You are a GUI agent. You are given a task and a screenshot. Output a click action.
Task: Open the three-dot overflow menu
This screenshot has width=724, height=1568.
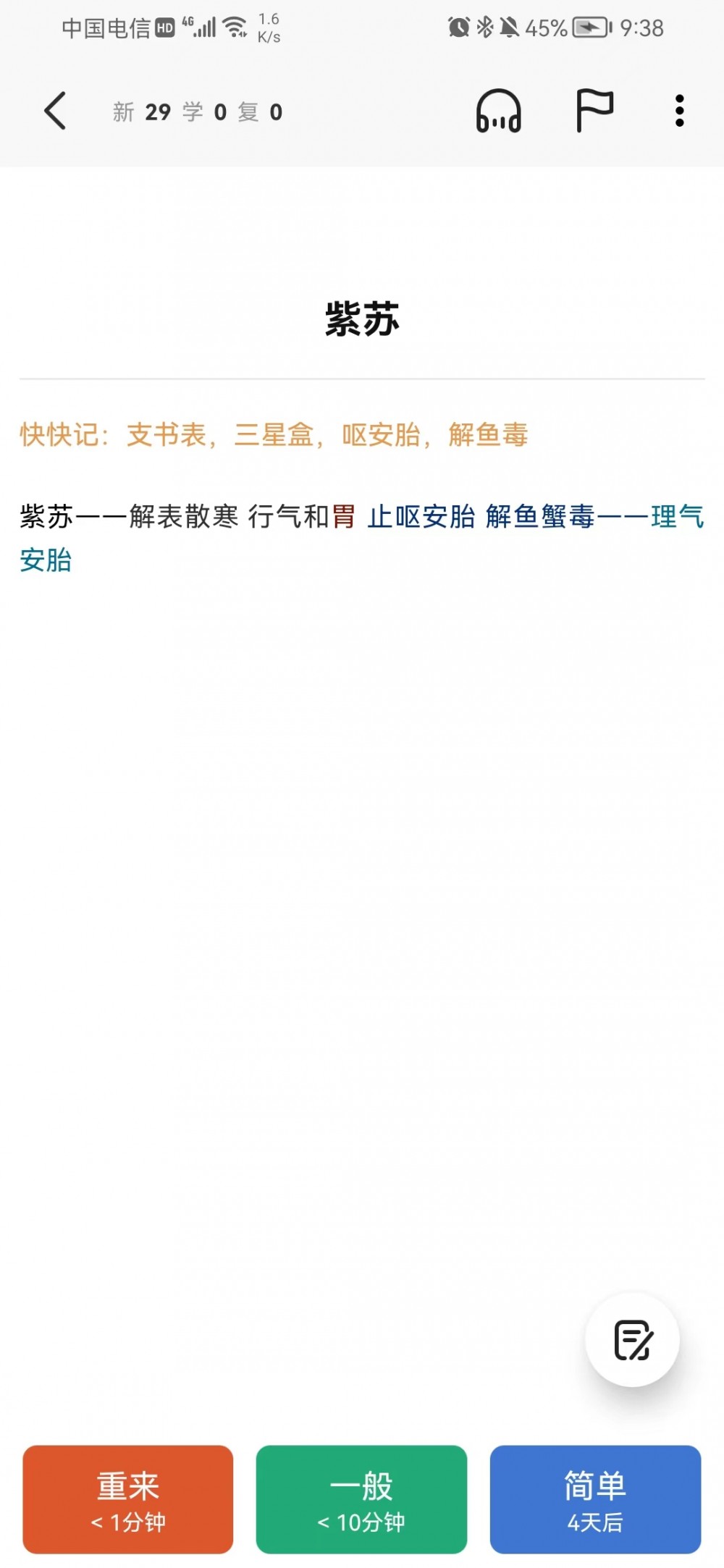(x=679, y=111)
